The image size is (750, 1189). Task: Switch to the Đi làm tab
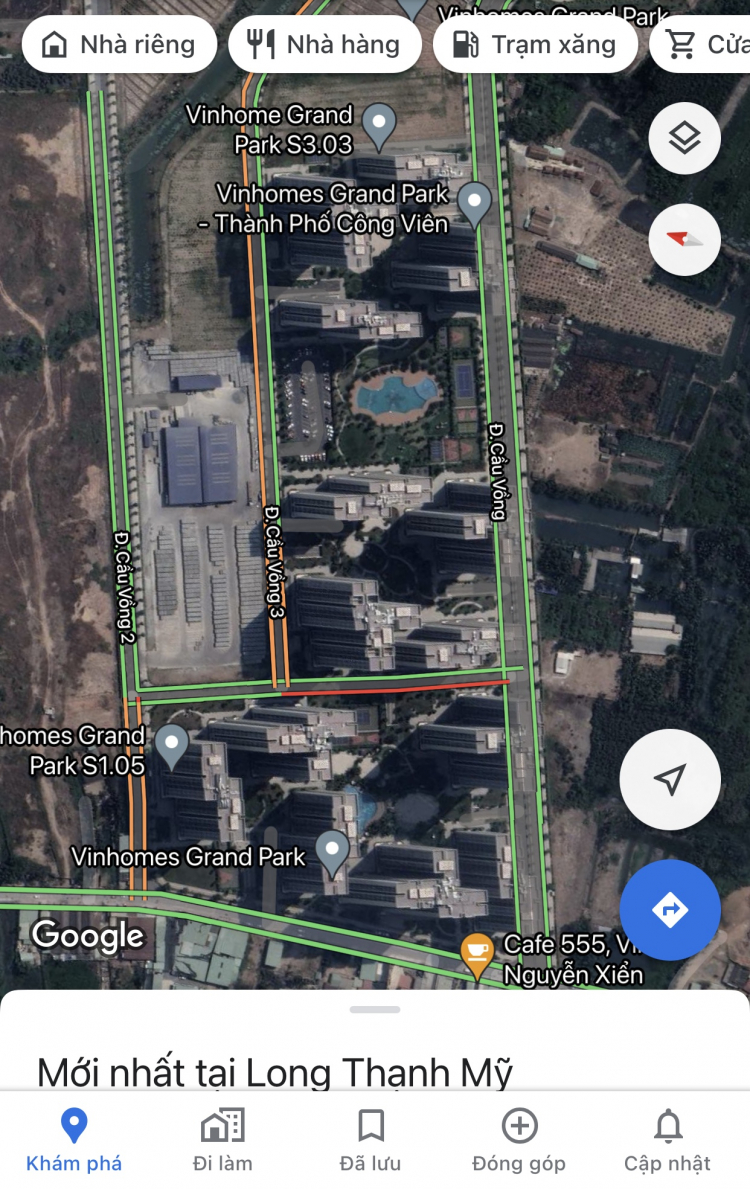(x=222, y=1140)
